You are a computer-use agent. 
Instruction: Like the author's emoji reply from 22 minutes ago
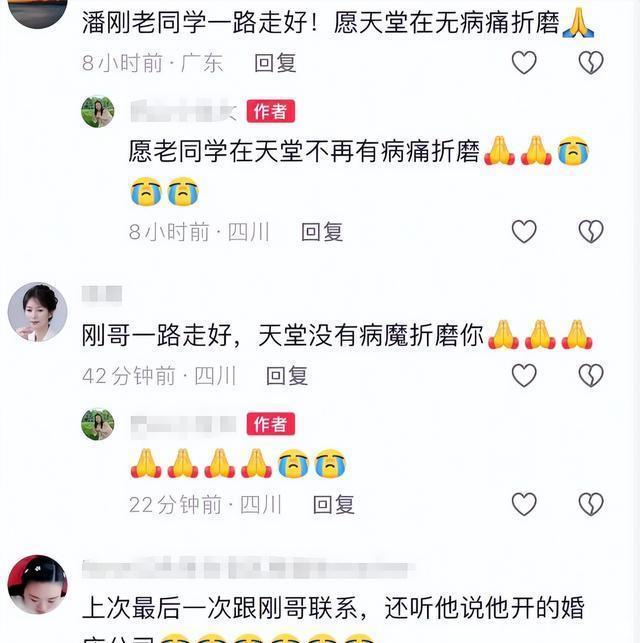tap(524, 504)
